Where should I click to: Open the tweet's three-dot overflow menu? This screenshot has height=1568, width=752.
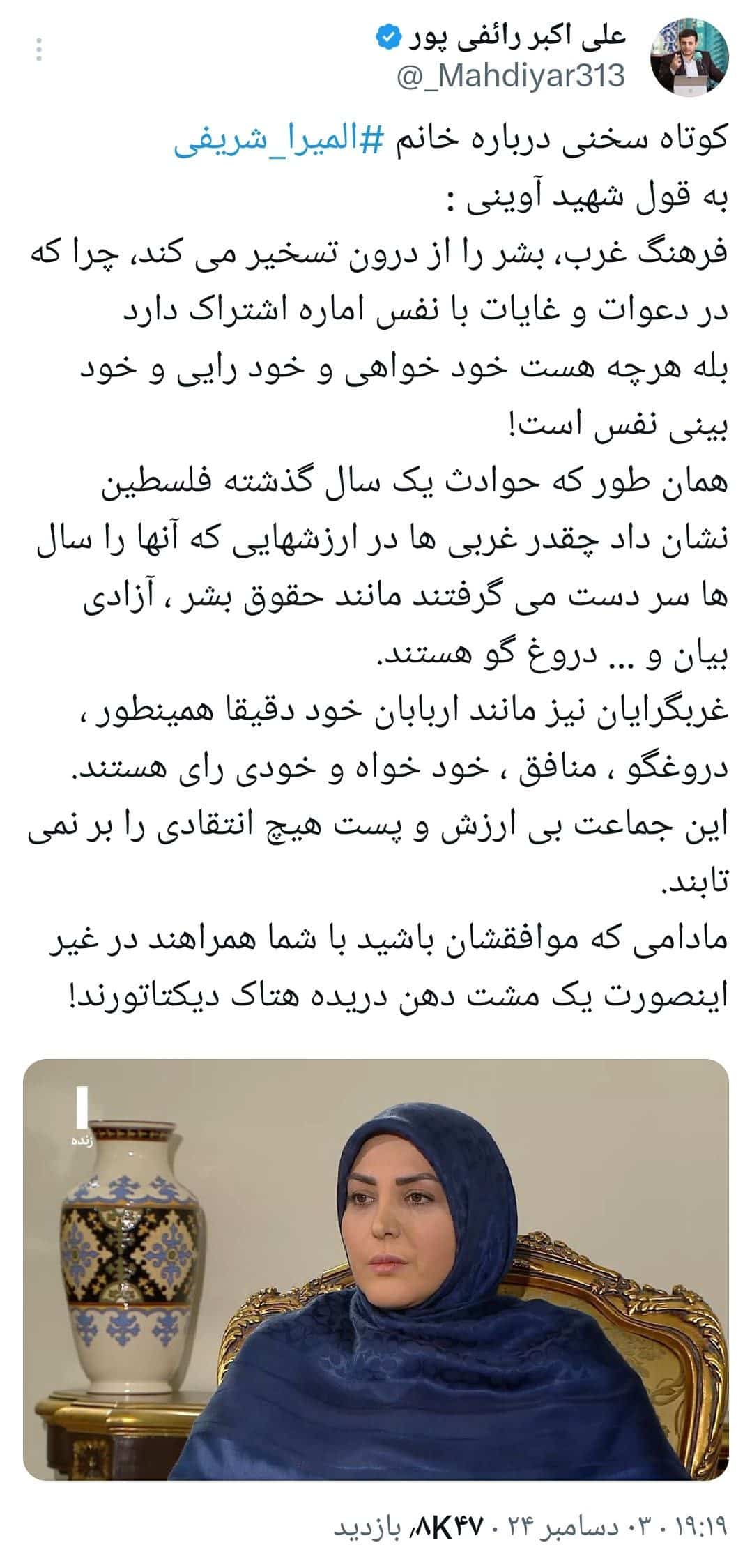click(x=39, y=51)
